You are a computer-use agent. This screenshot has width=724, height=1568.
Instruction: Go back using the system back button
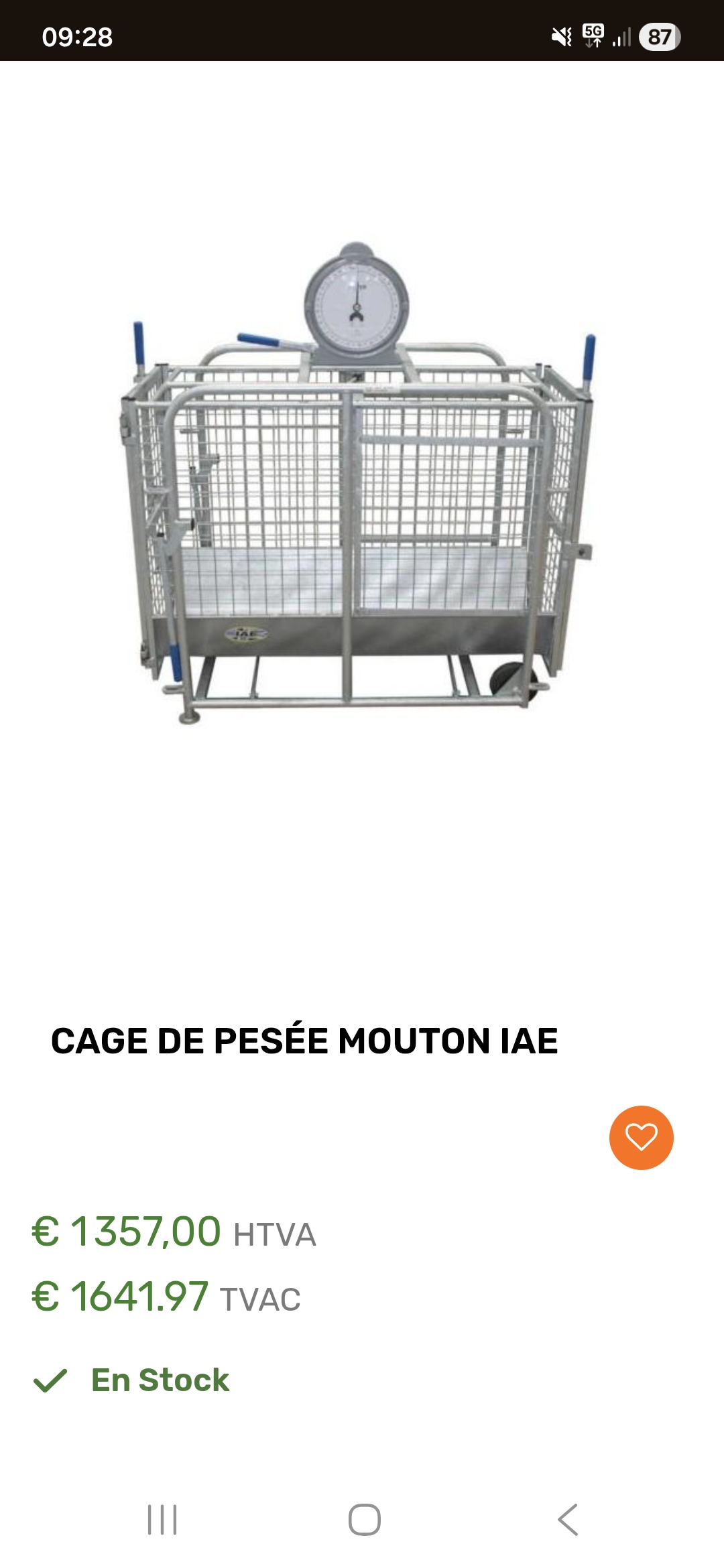pyautogui.click(x=568, y=1519)
